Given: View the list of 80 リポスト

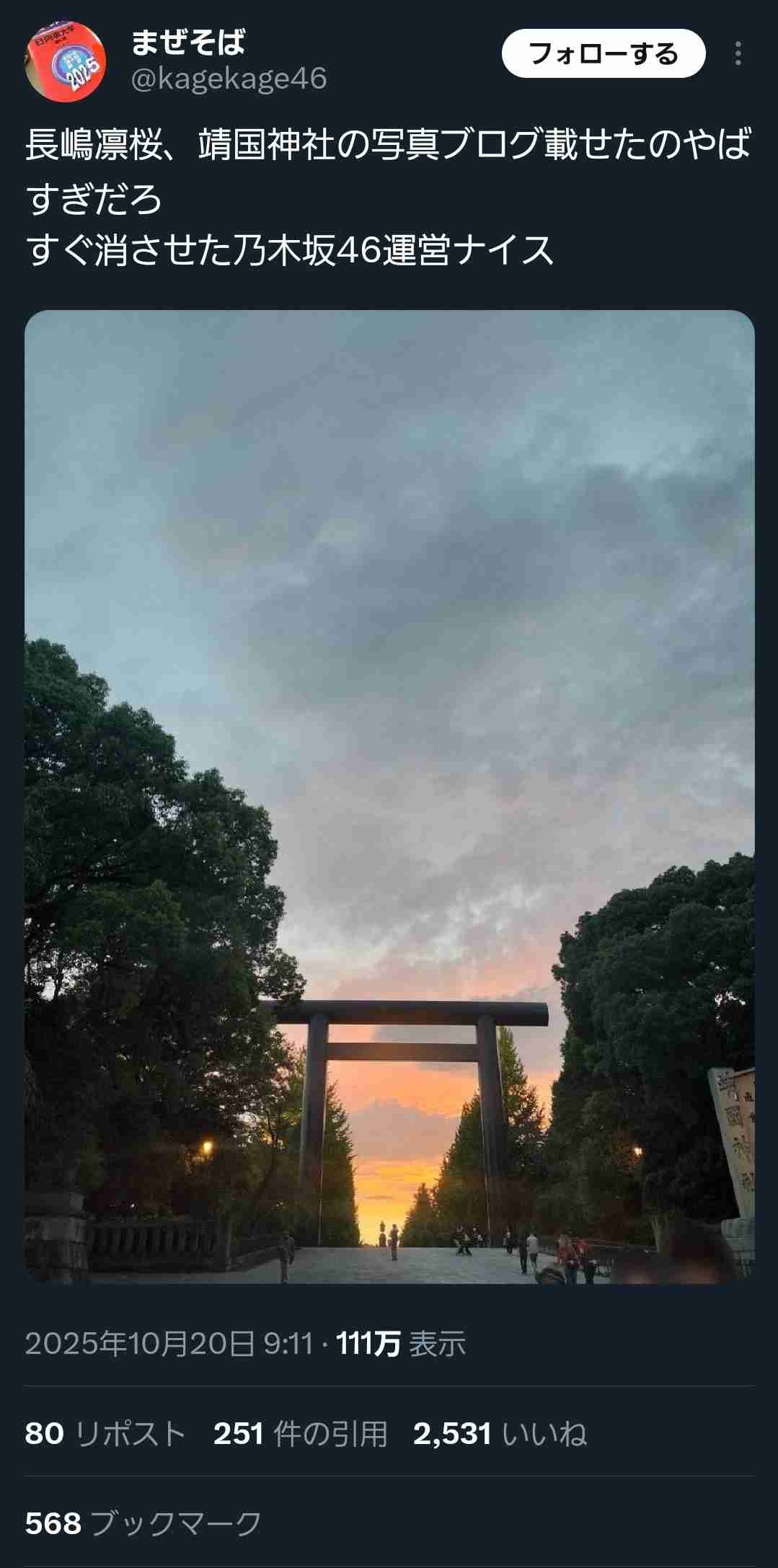Looking at the screenshot, I should (x=105, y=1434).
